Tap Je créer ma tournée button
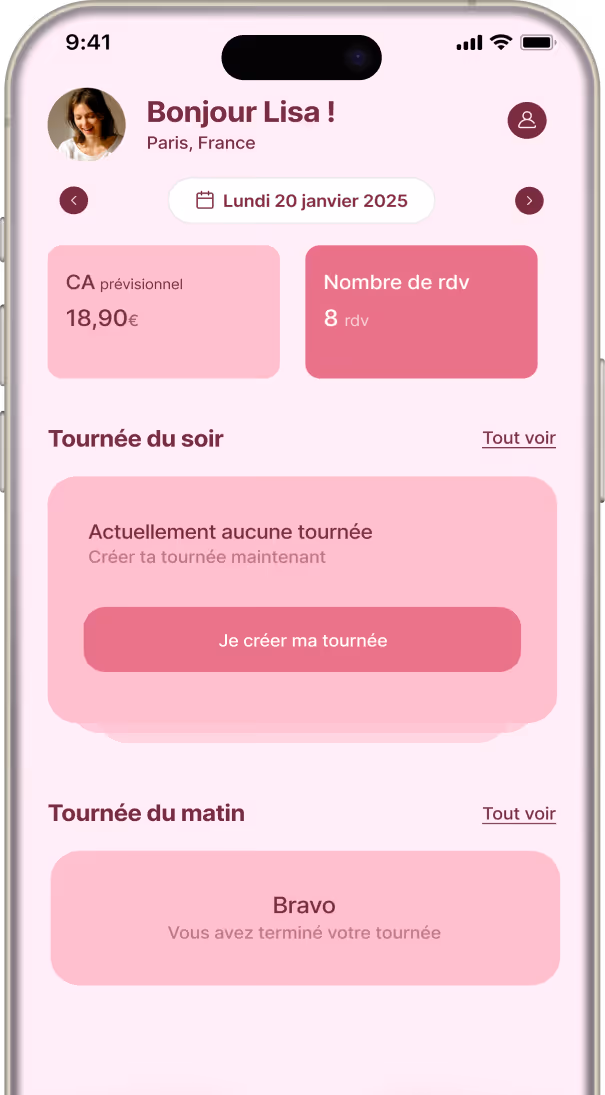 click(302, 640)
